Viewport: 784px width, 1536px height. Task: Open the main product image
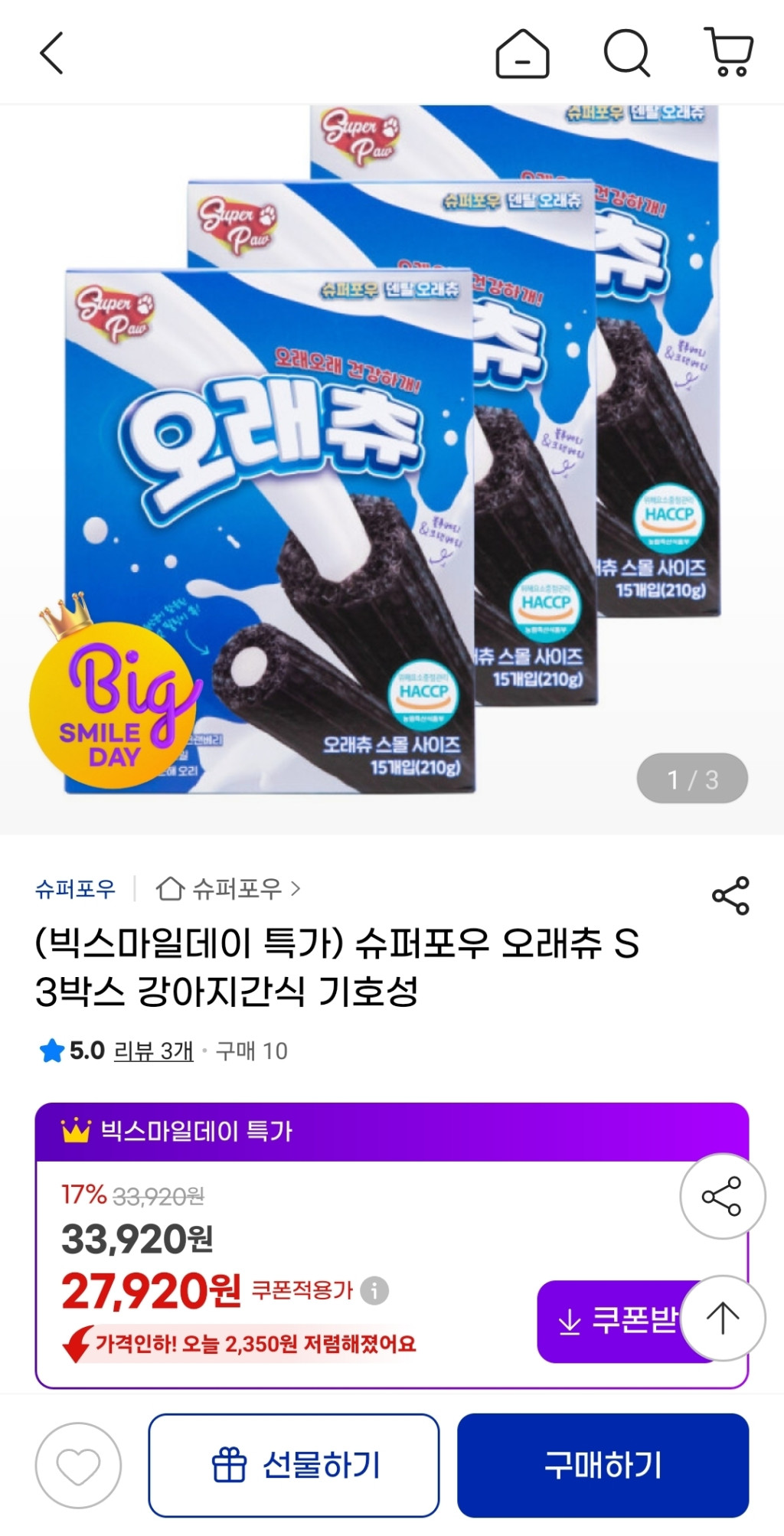pyautogui.click(x=392, y=467)
